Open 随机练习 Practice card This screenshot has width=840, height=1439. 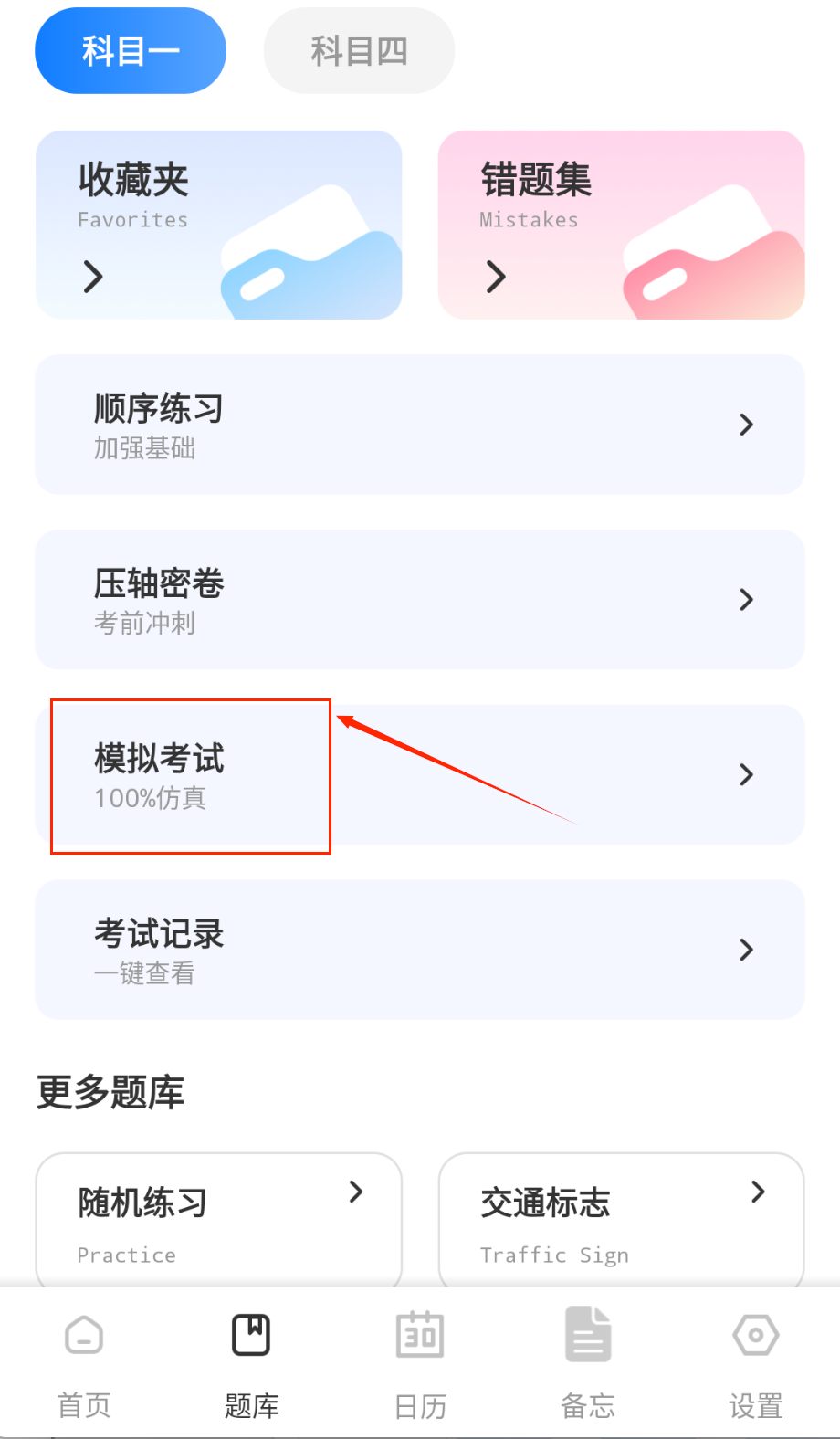point(218,1219)
